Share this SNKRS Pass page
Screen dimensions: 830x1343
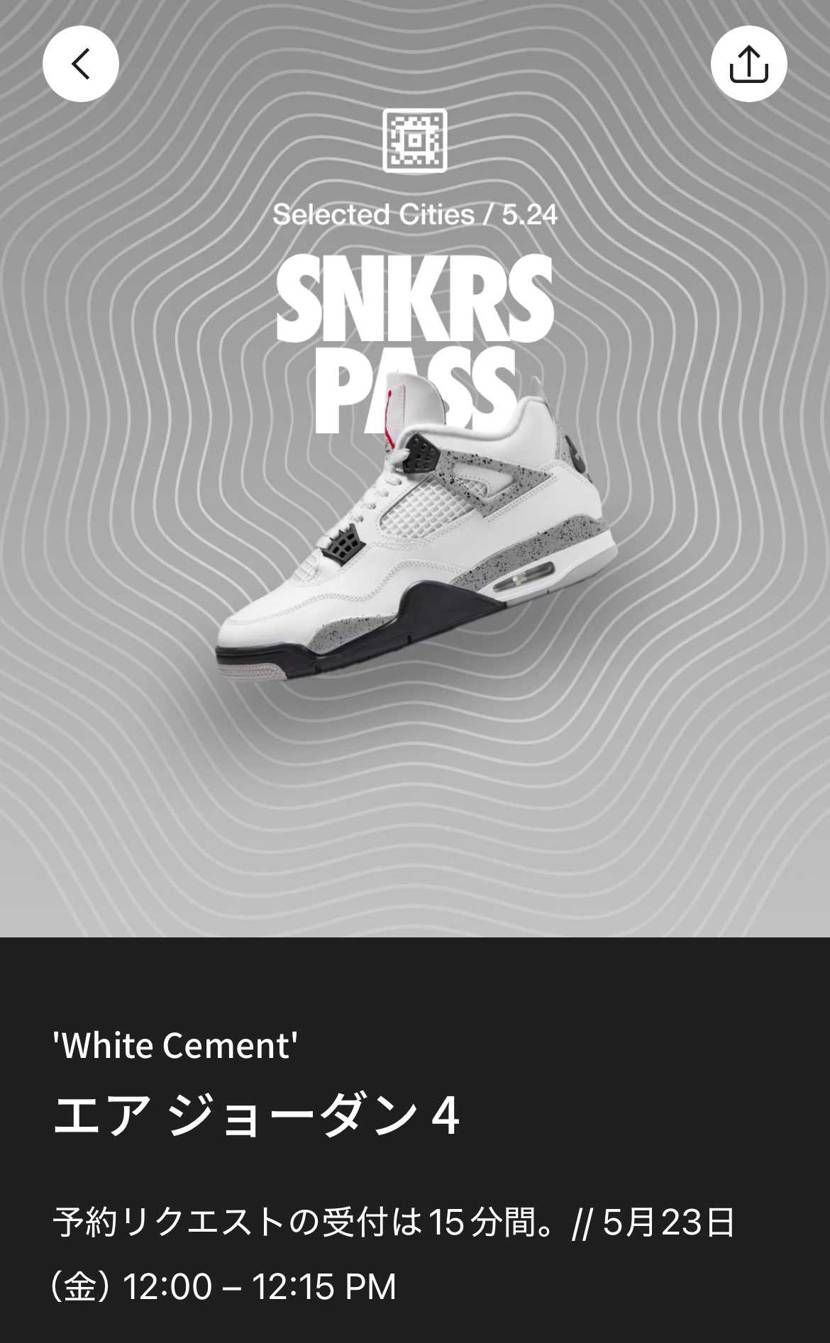pyautogui.click(x=748, y=64)
